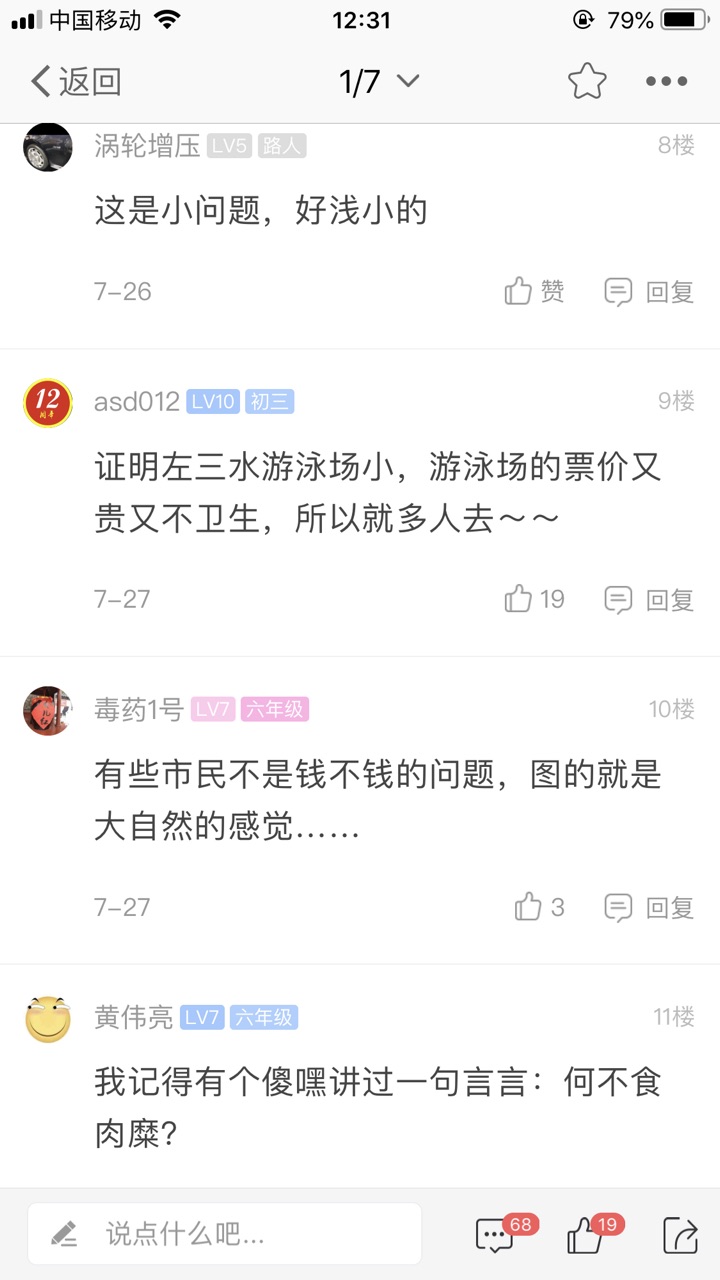
Task: Reply to asd012's comment
Action: [x=650, y=600]
